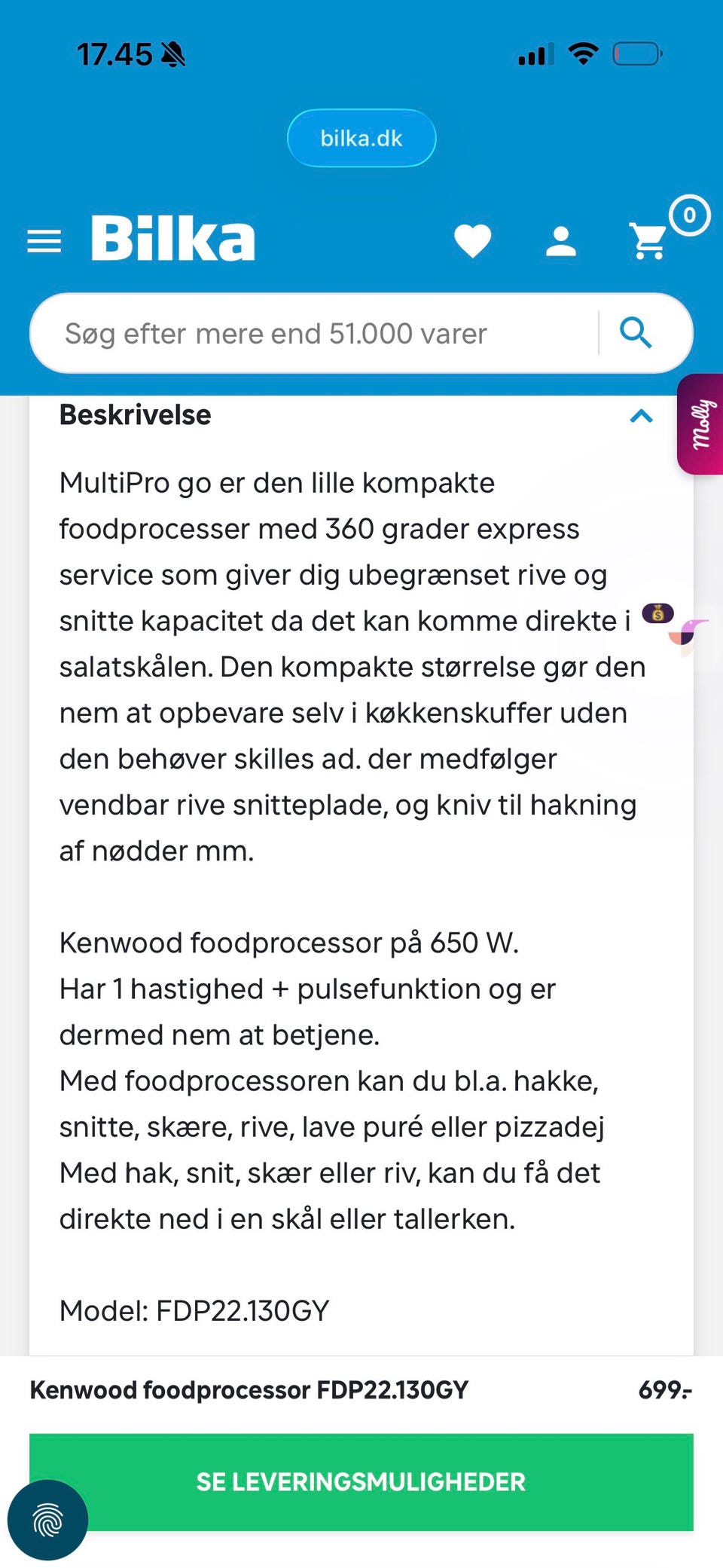Open the wishlist favorites heart
This screenshot has height=1568, width=723.
tap(472, 241)
